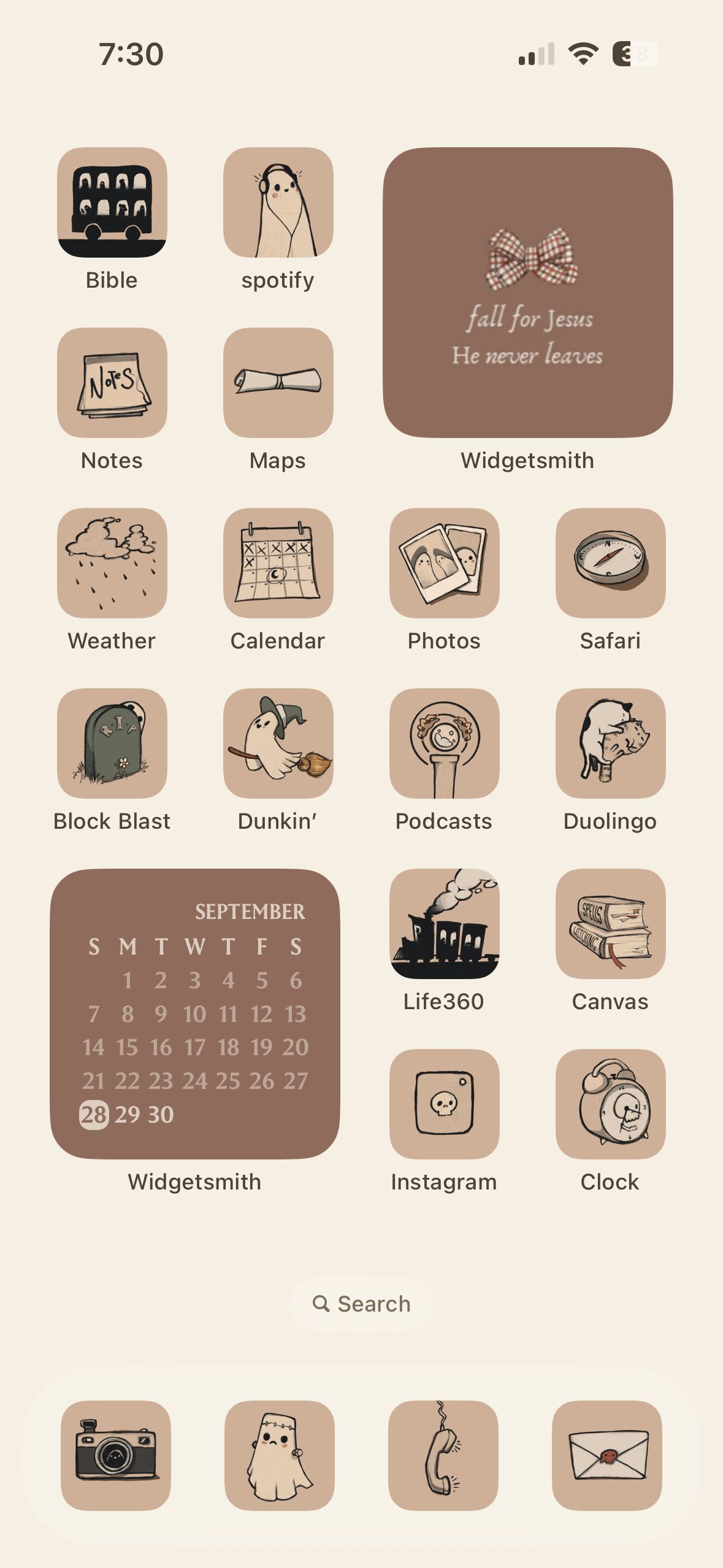Open Photos
723x1568 pixels.
click(x=445, y=563)
